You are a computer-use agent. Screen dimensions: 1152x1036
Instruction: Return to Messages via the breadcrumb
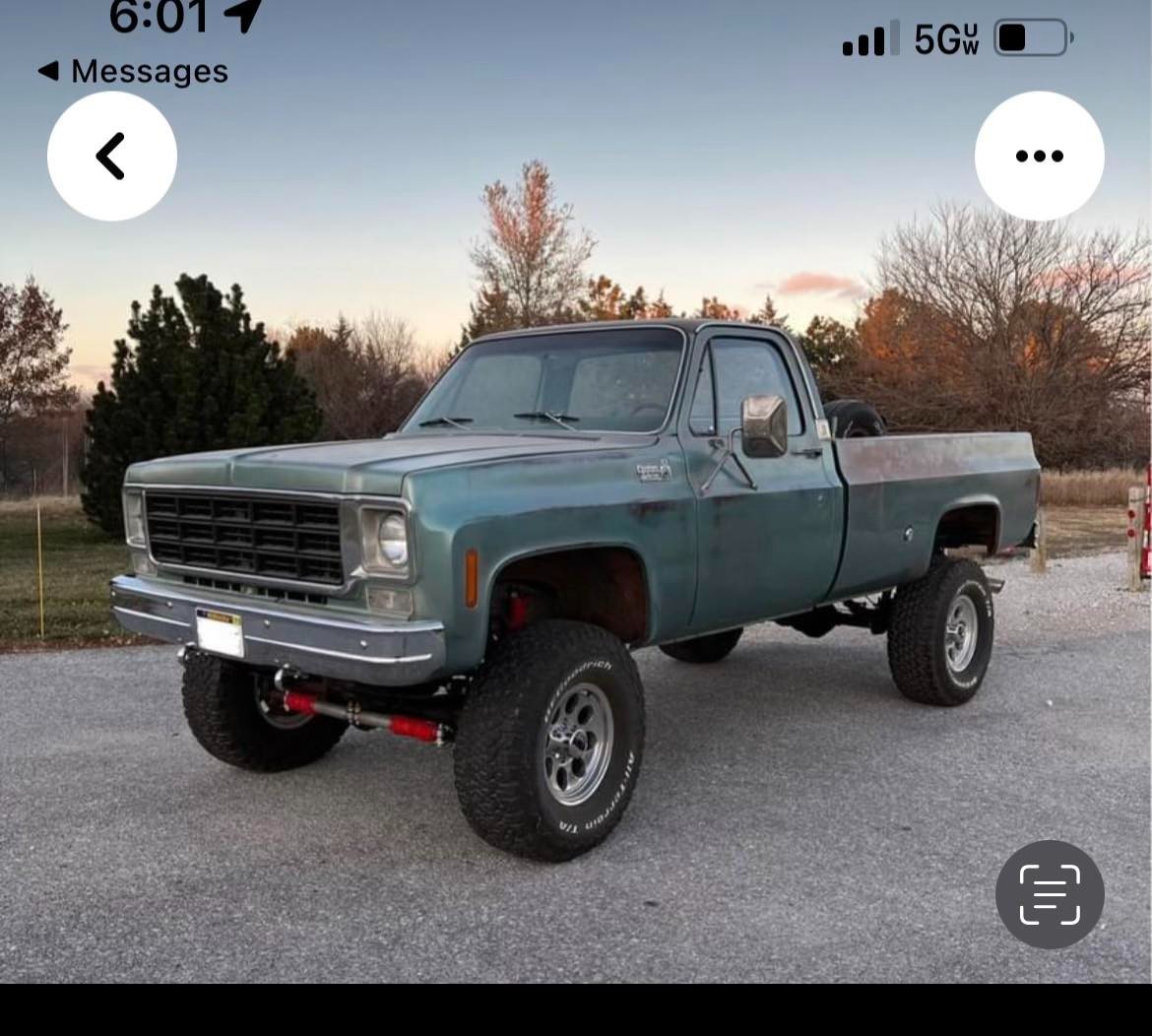(133, 72)
